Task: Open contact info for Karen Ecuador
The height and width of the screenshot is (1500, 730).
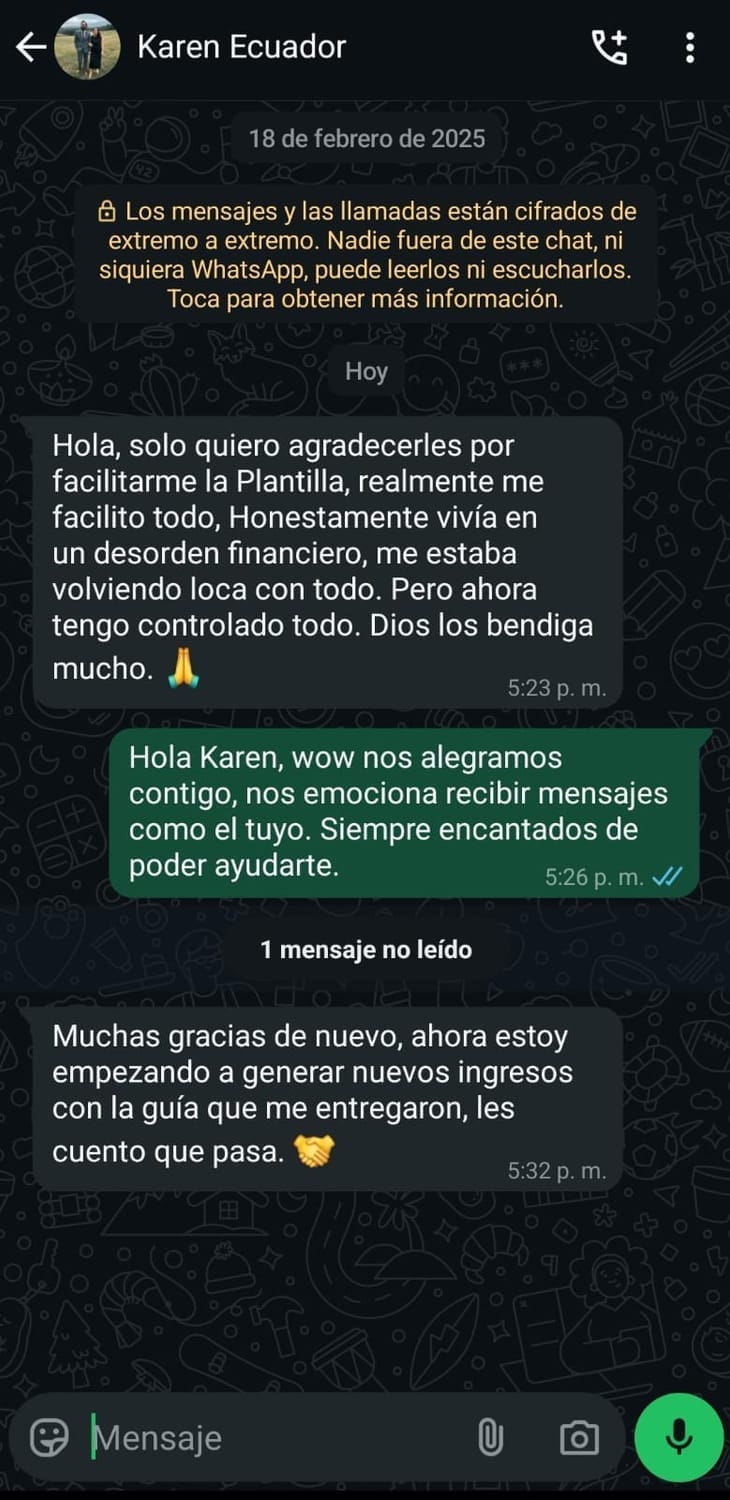Action: pyautogui.click(x=241, y=47)
